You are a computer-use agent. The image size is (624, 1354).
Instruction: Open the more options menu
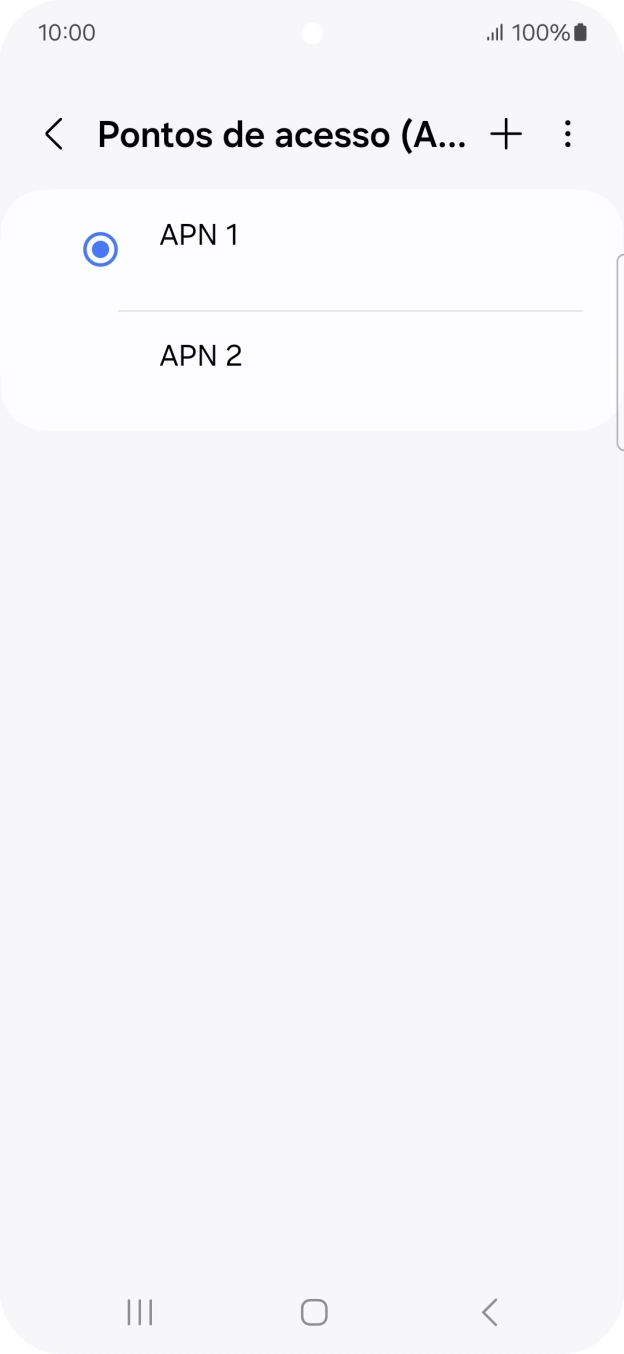[568, 134]
